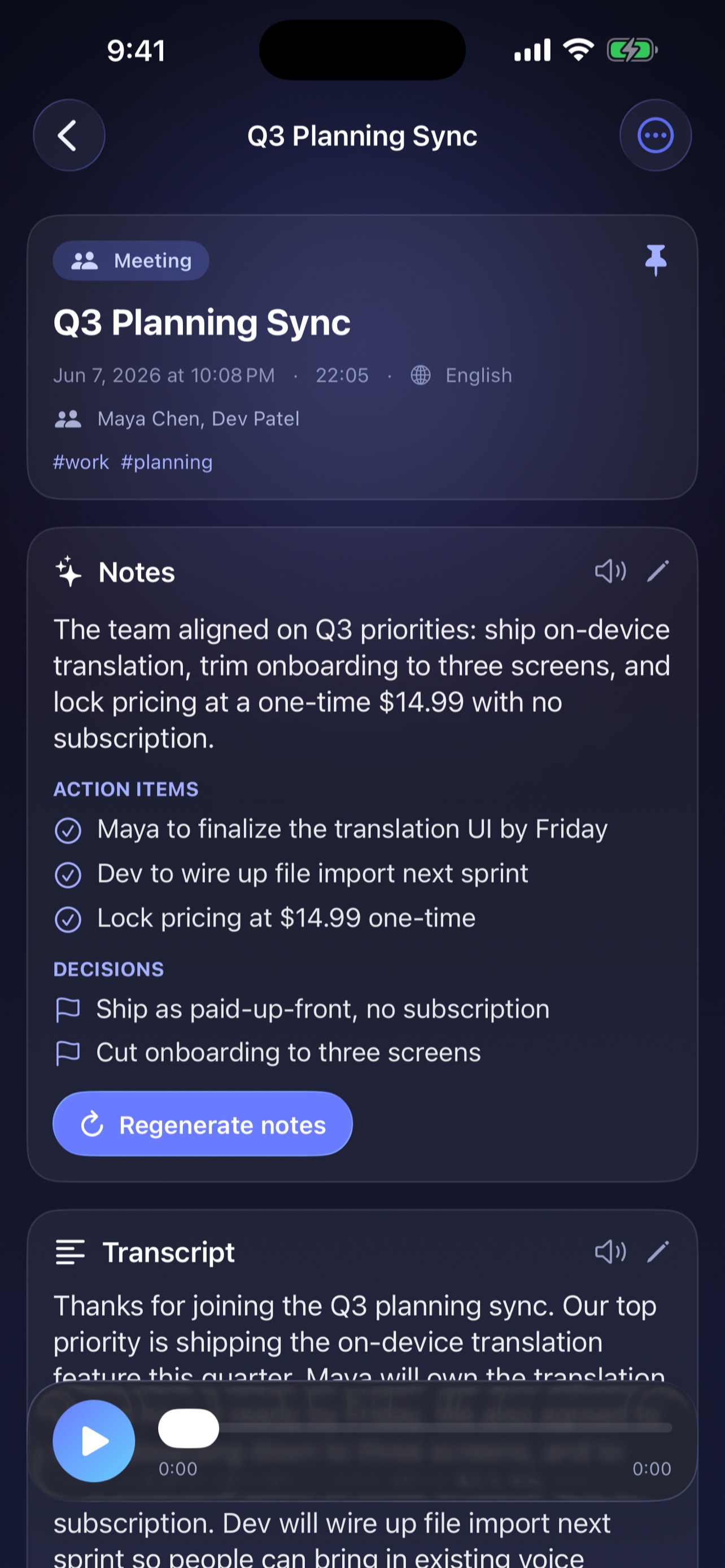Screen dimensions: 725x1568
Task: Toggle the pin on this note
Action: 656,261
